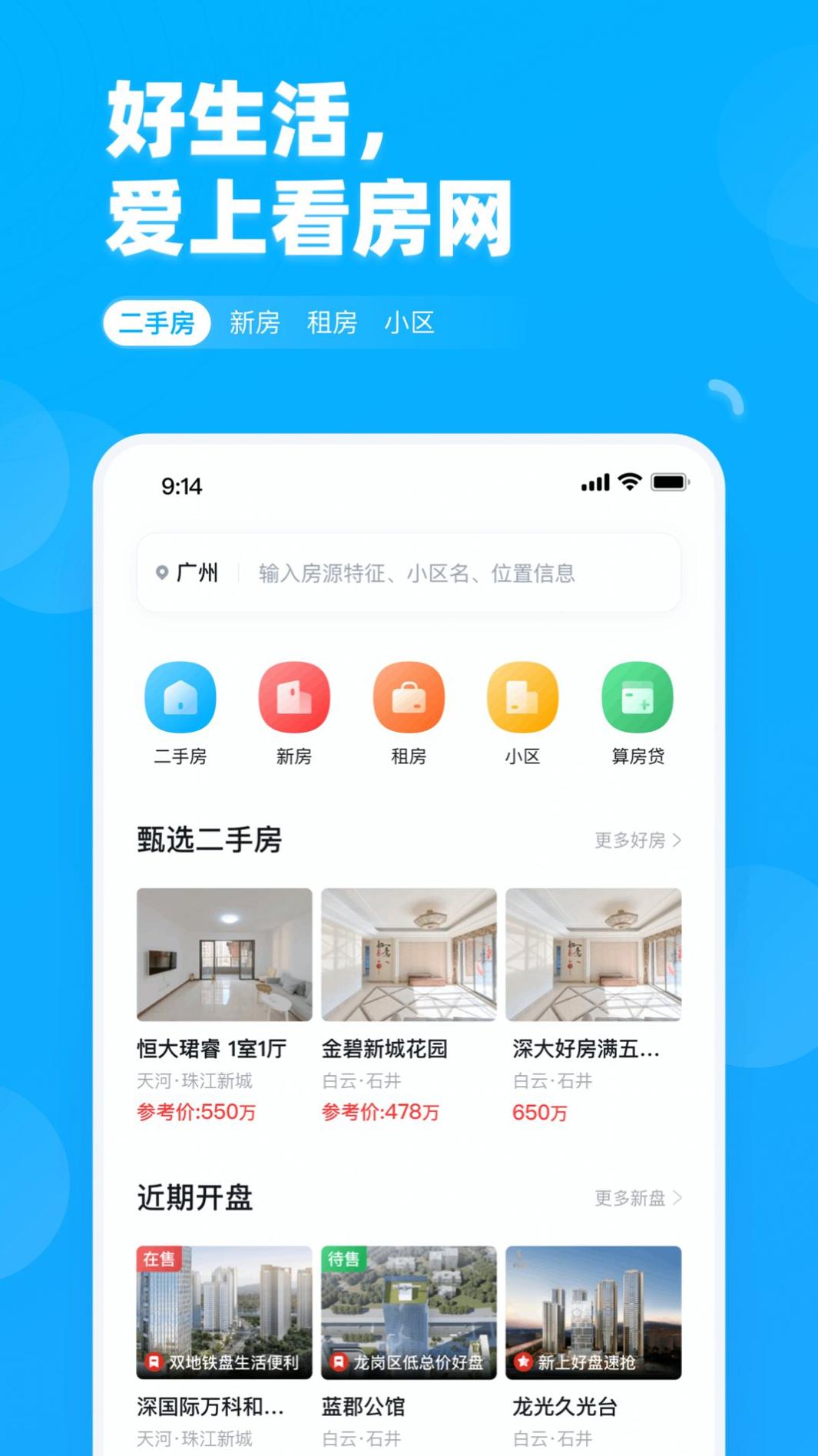Switch to the 新房 tab

pyautogui.click(x=254, y=323)
